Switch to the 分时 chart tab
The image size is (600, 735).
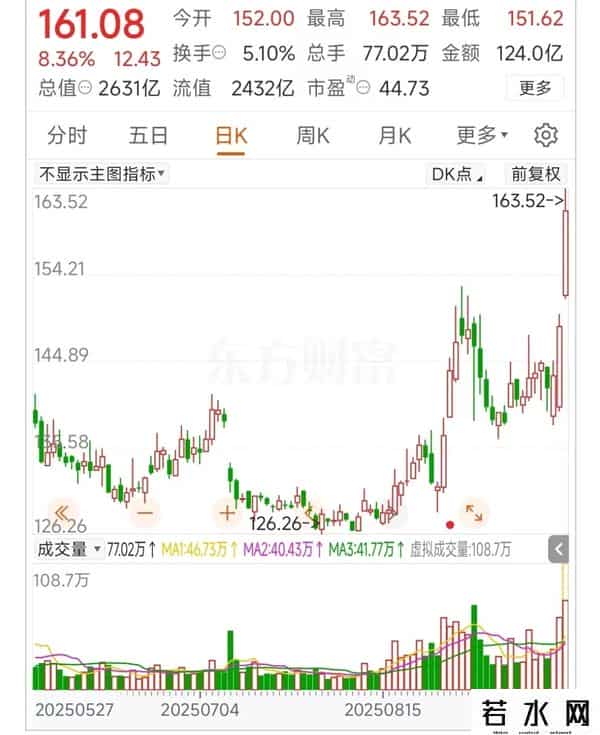click(x=67, y=136)
